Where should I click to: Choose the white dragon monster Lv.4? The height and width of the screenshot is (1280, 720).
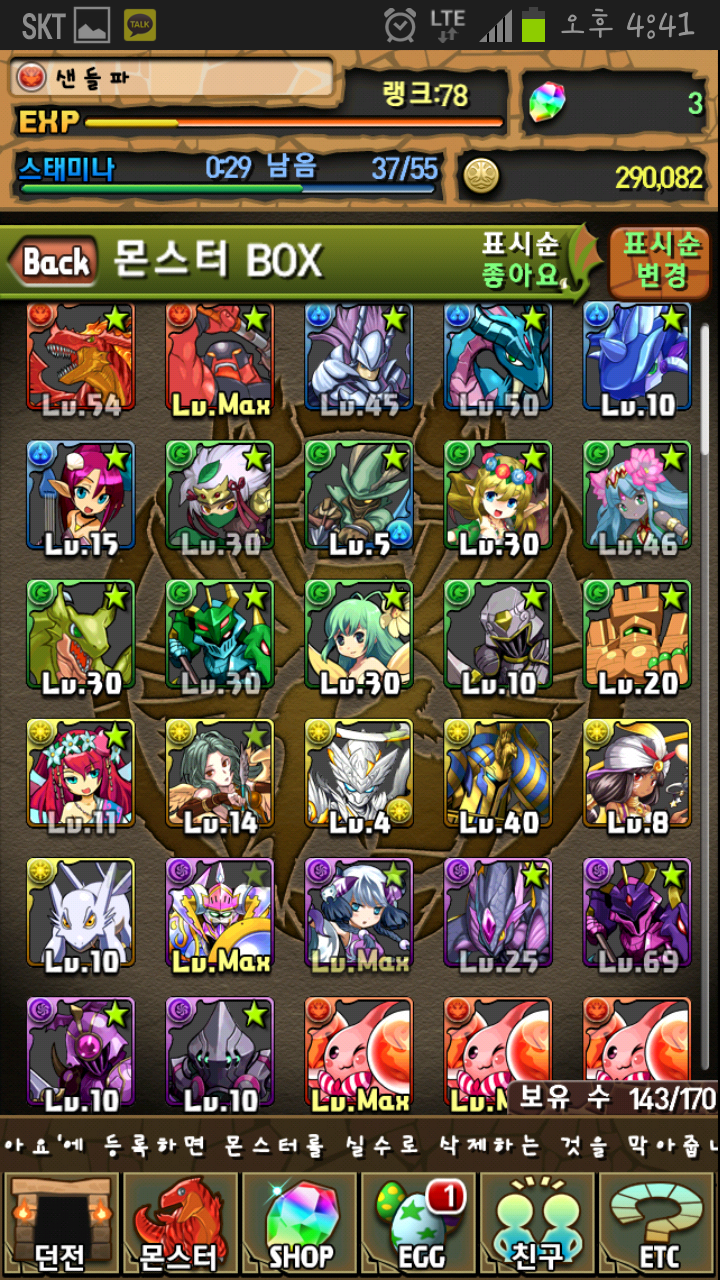358,774
